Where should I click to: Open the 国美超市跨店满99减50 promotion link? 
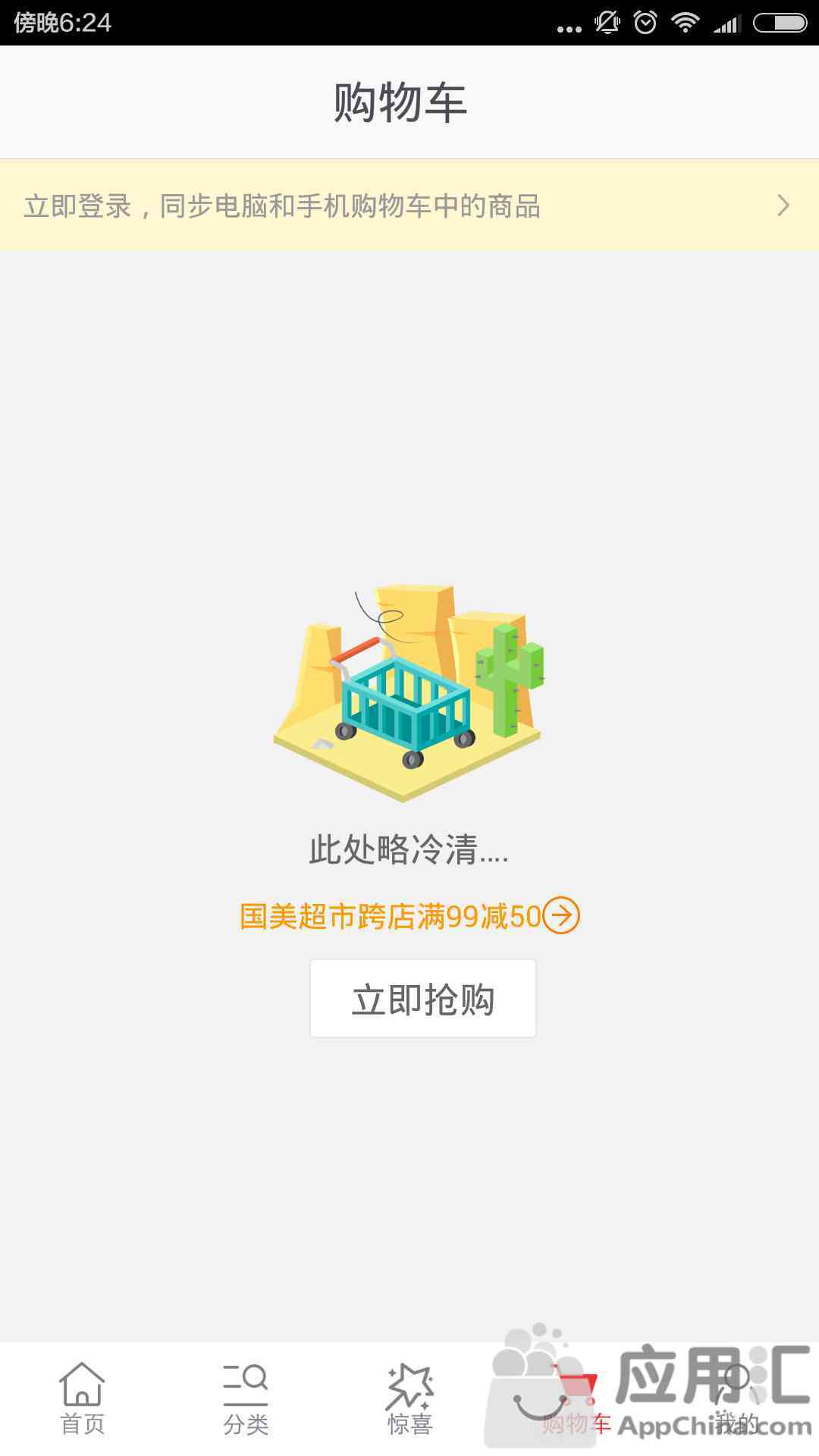[x=409, y=916]
